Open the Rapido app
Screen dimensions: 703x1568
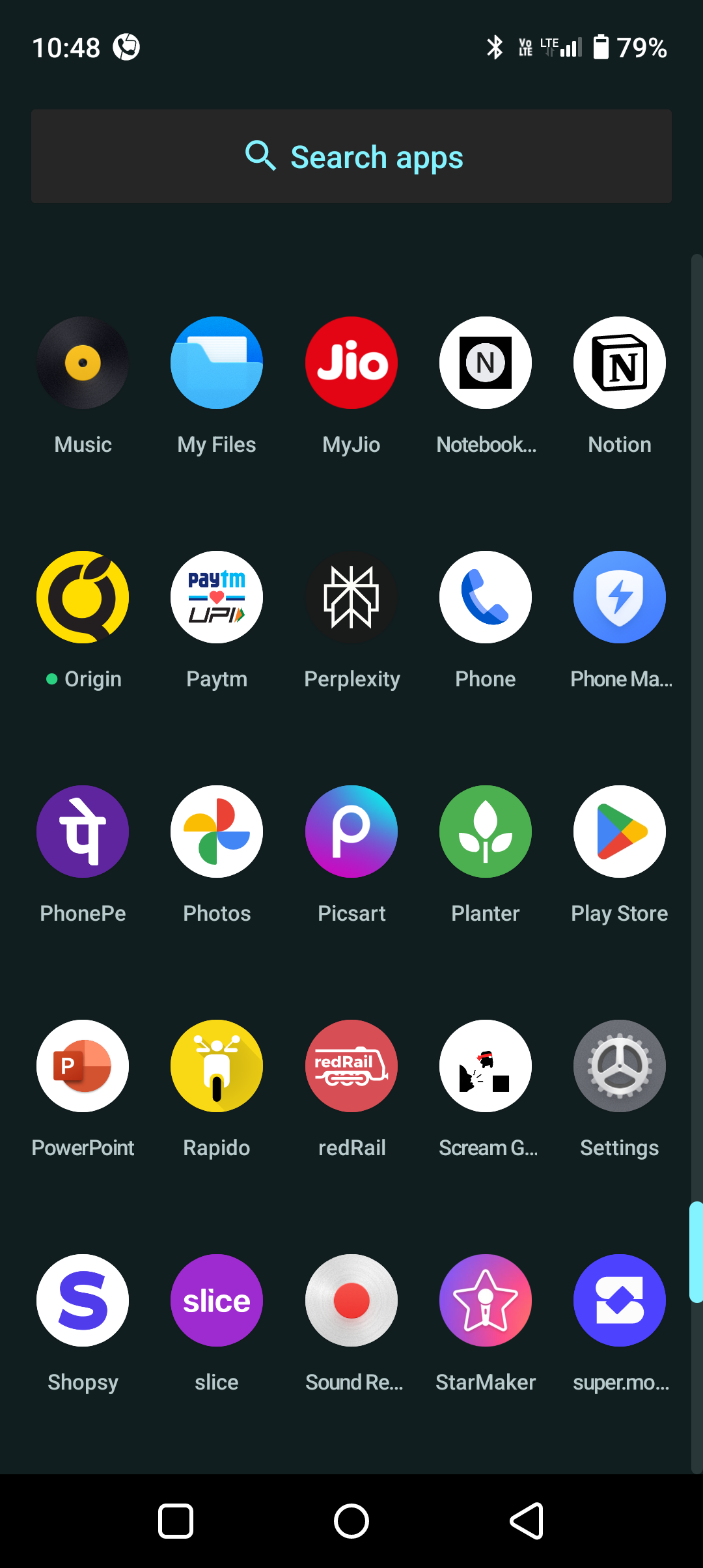click(x=217, y=1066)
